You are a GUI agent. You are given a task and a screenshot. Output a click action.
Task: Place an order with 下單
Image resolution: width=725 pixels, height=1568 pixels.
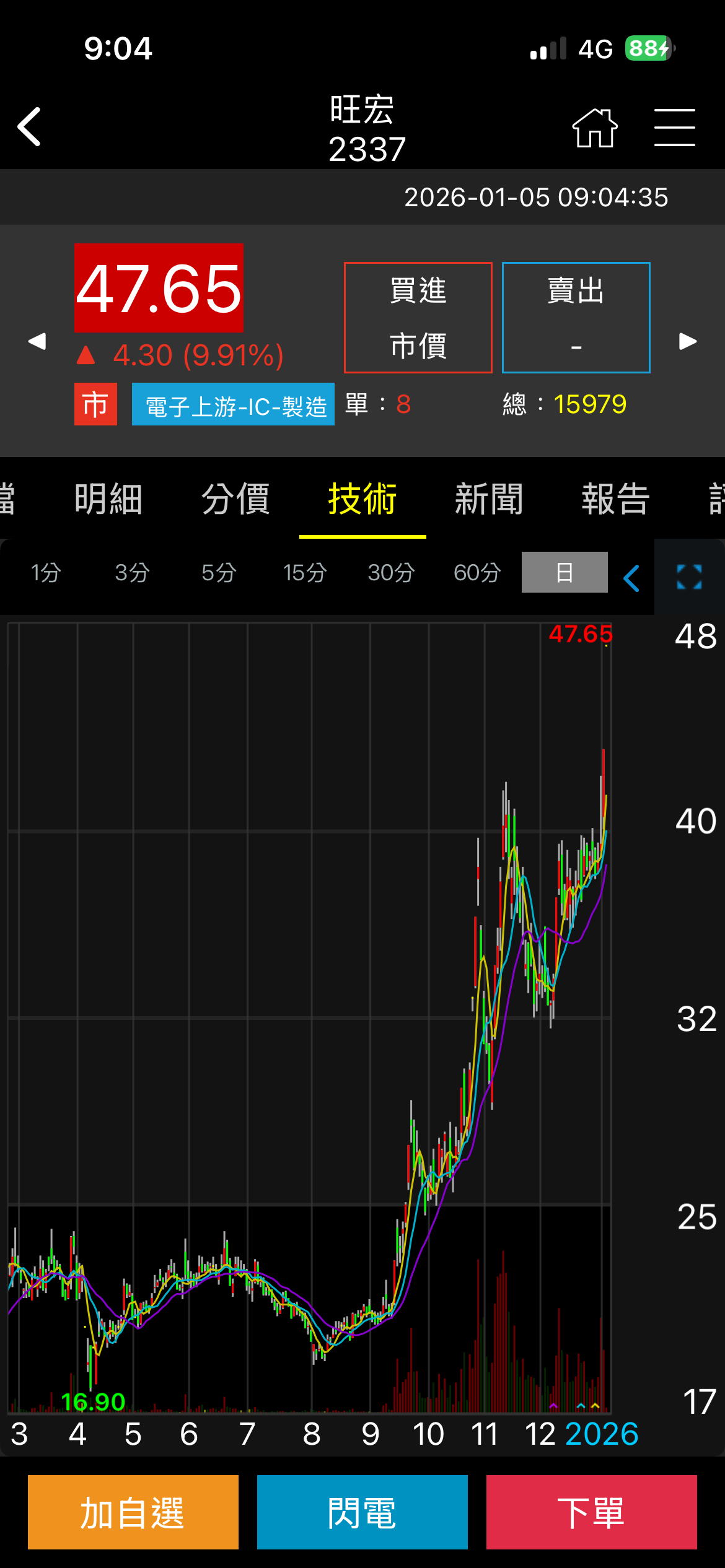pos(591,1512)
